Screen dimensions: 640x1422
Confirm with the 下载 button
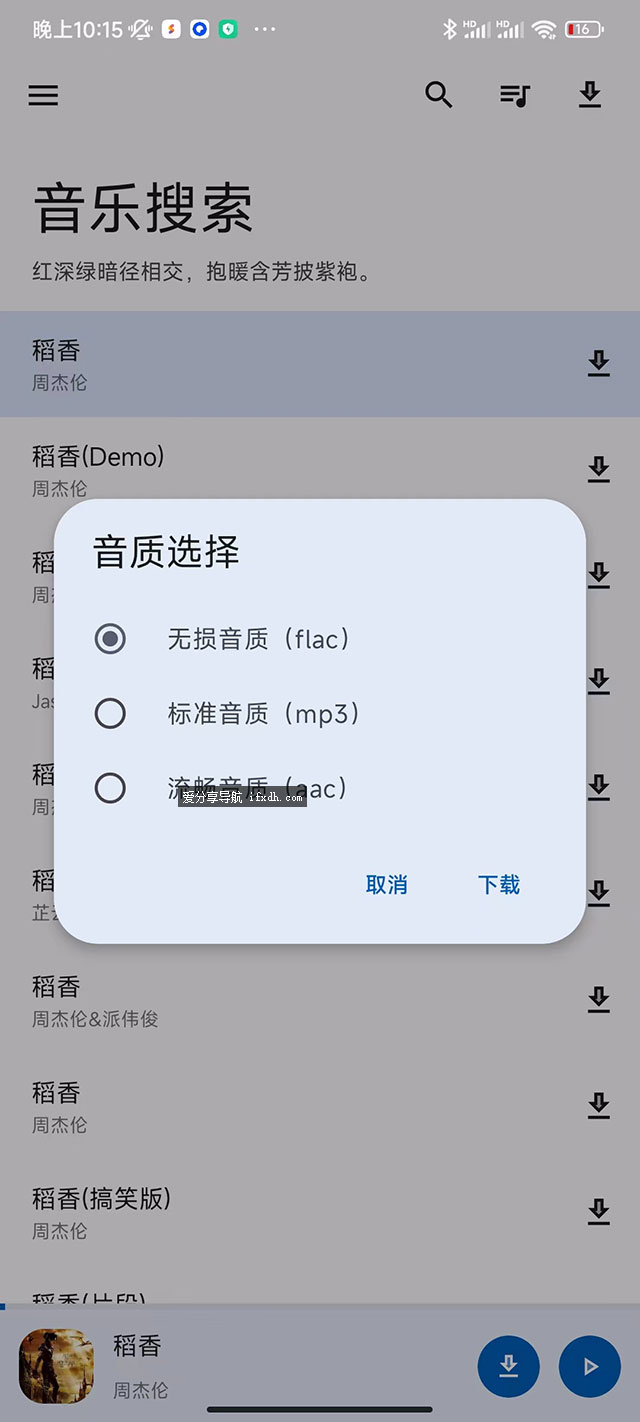point(499,884)
